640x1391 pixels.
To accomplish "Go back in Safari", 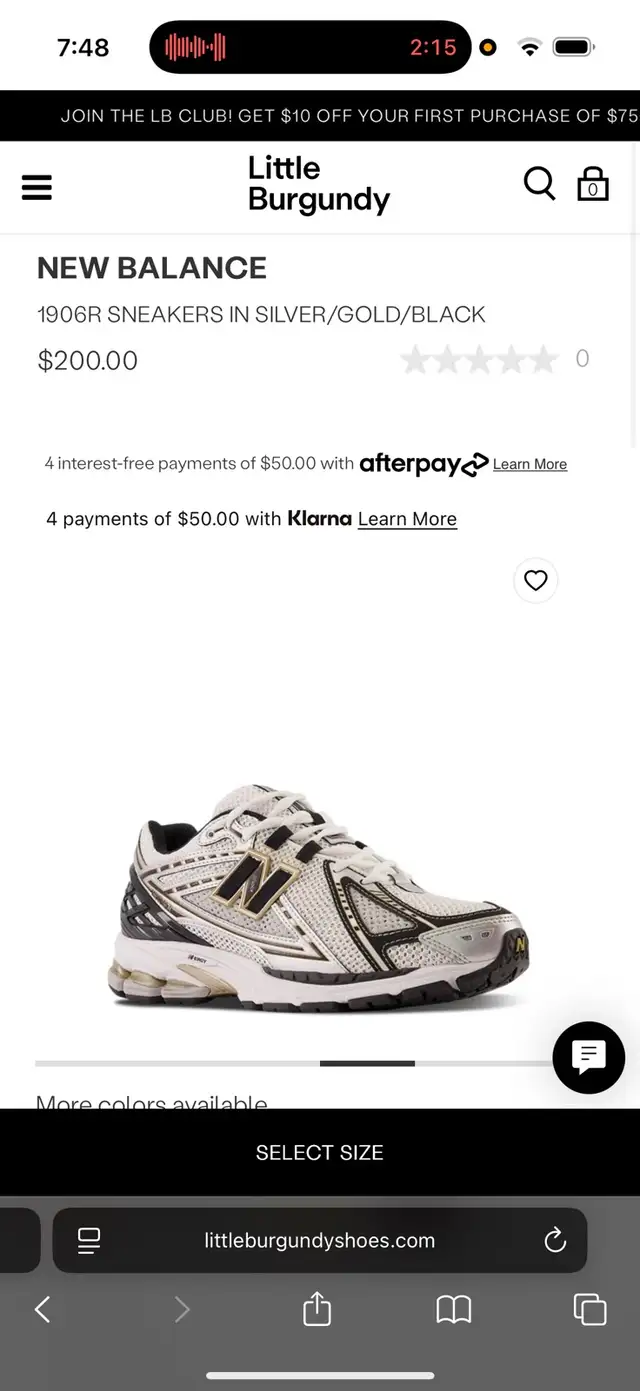I will (x=42, y=1309).
